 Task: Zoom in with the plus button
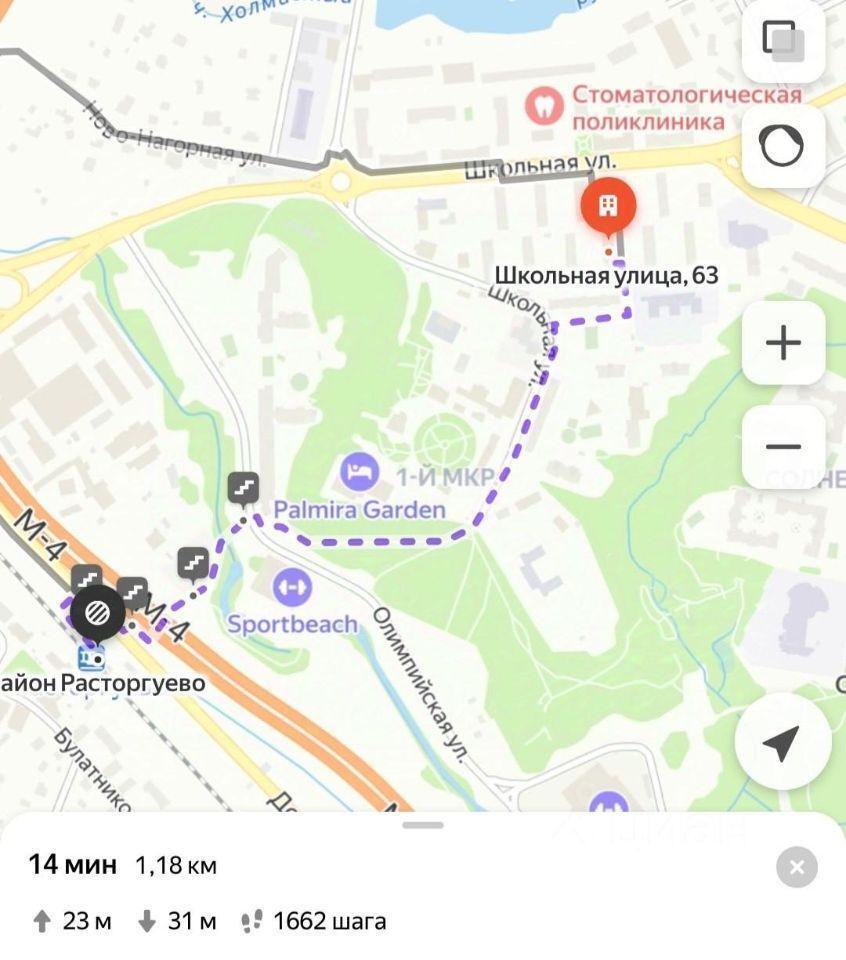coord(783,343)
